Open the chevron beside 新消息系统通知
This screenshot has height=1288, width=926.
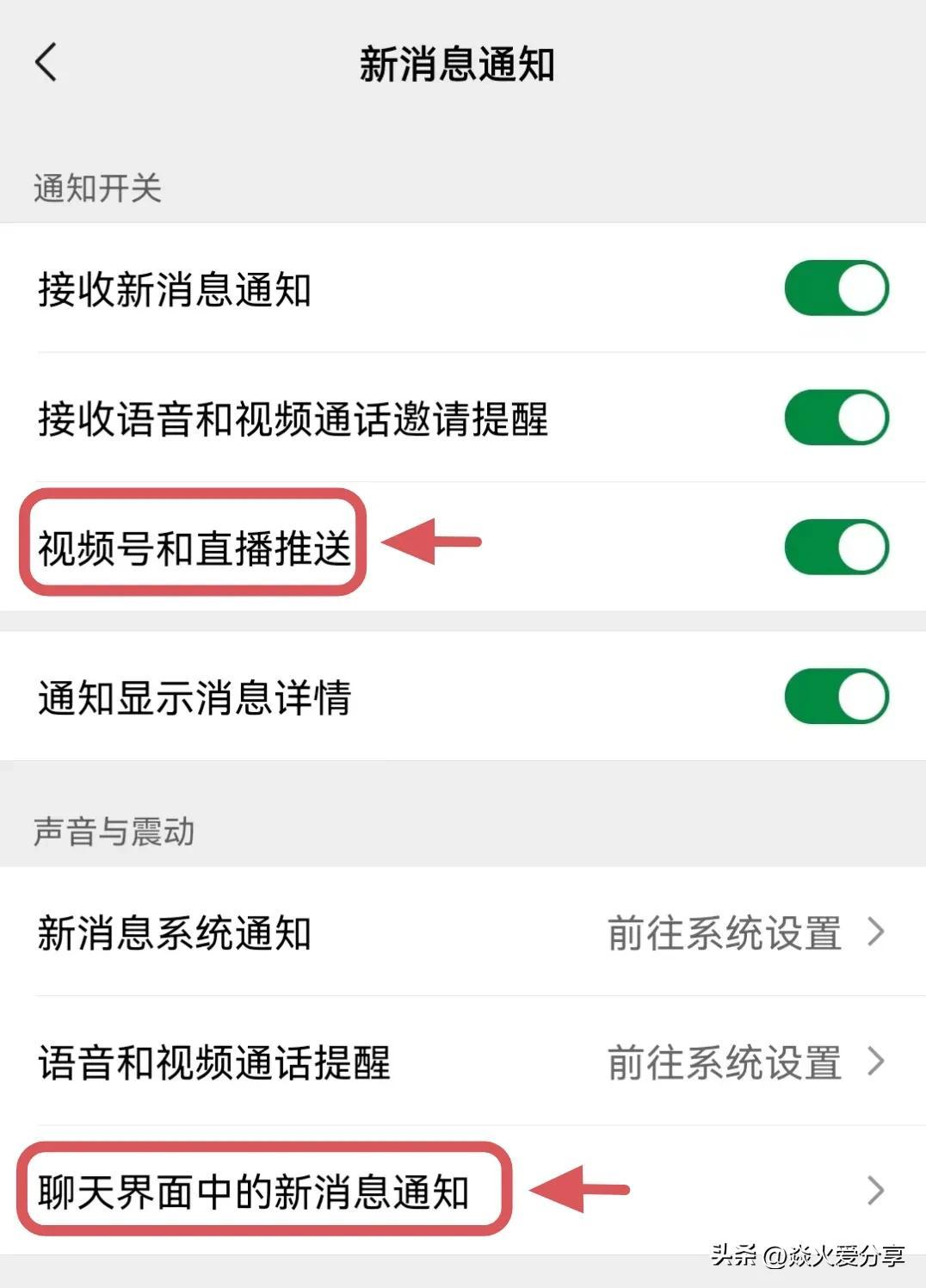pyautogui.click(x=876, y=932)
